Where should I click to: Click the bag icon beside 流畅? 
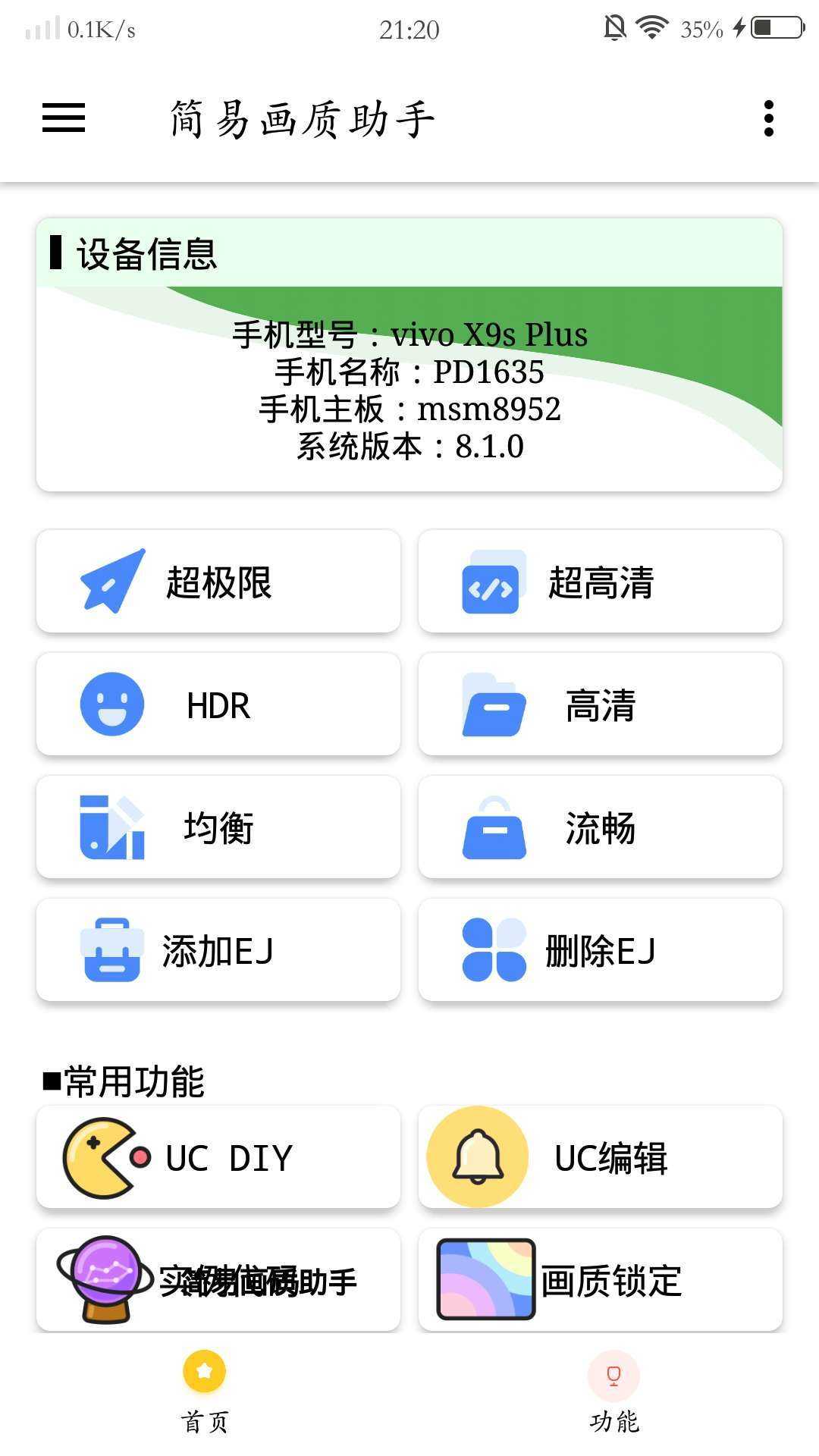point(494,827)
